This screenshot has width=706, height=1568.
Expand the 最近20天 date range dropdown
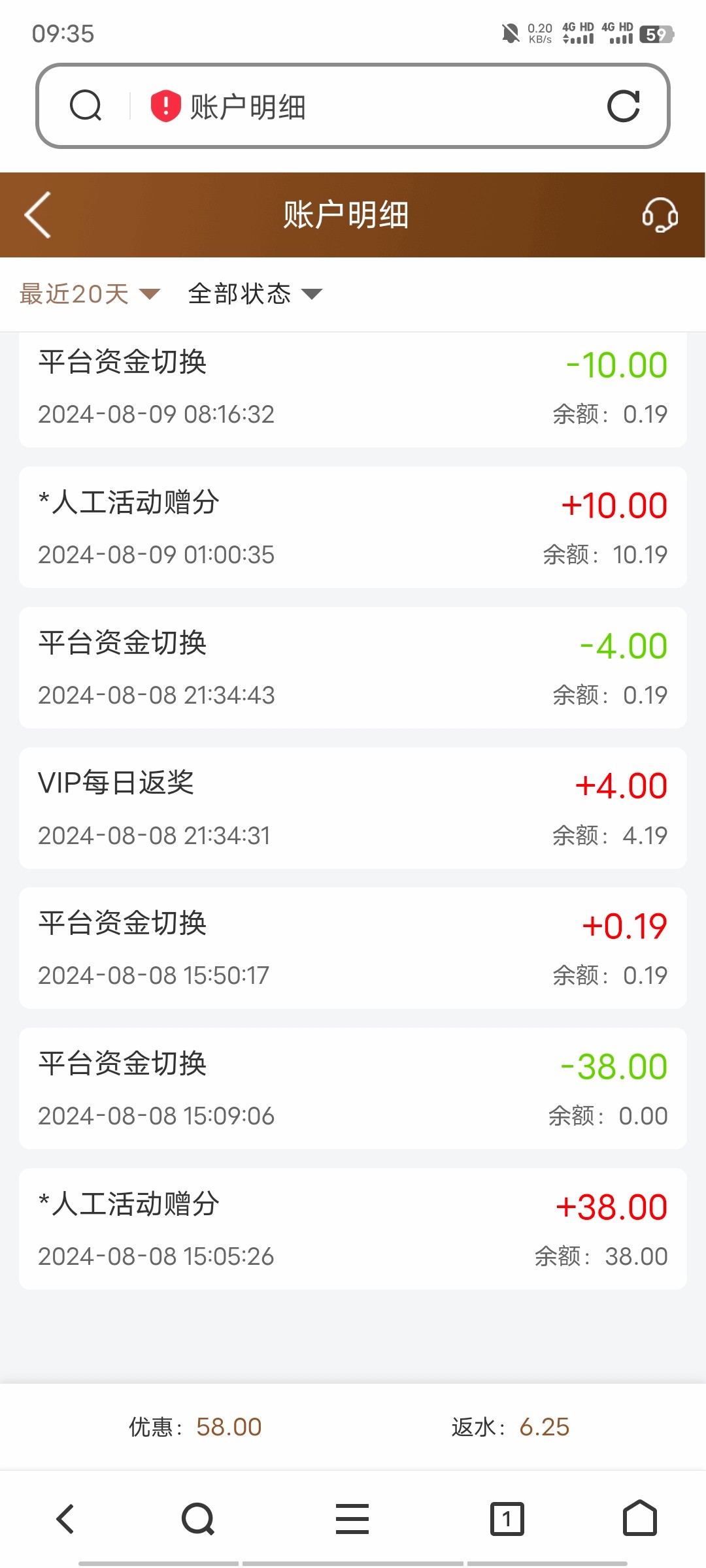(x=90, y=294)
